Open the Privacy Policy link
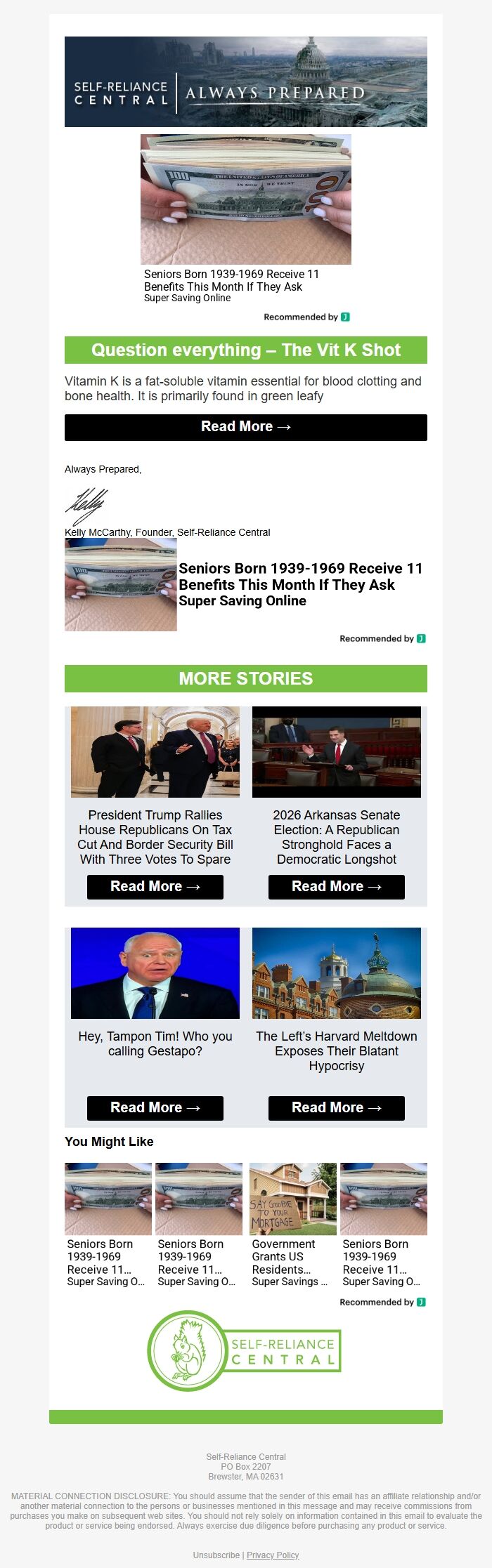 tap(273, 1555)
